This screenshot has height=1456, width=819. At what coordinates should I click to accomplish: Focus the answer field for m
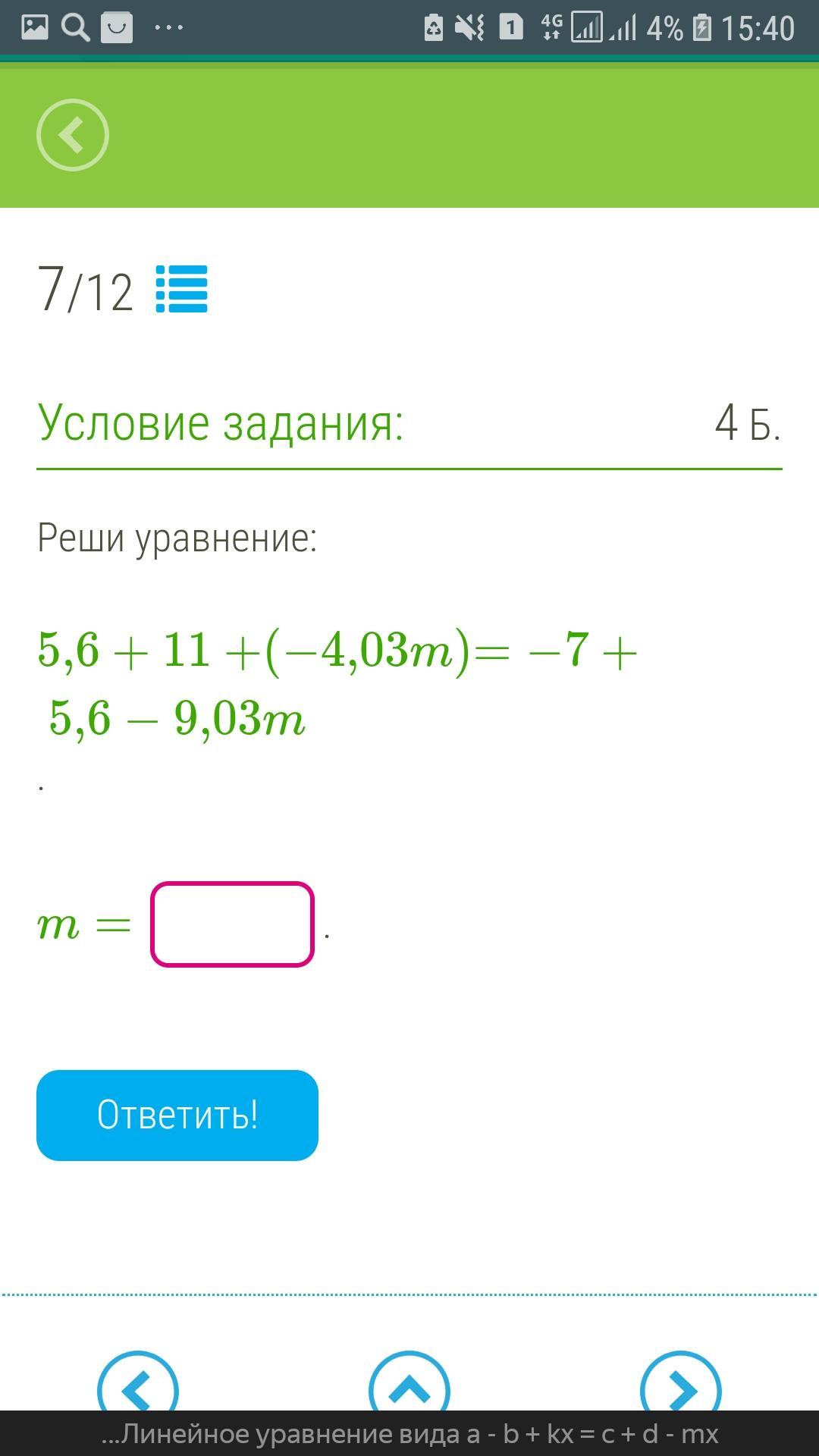pos(232,924)
